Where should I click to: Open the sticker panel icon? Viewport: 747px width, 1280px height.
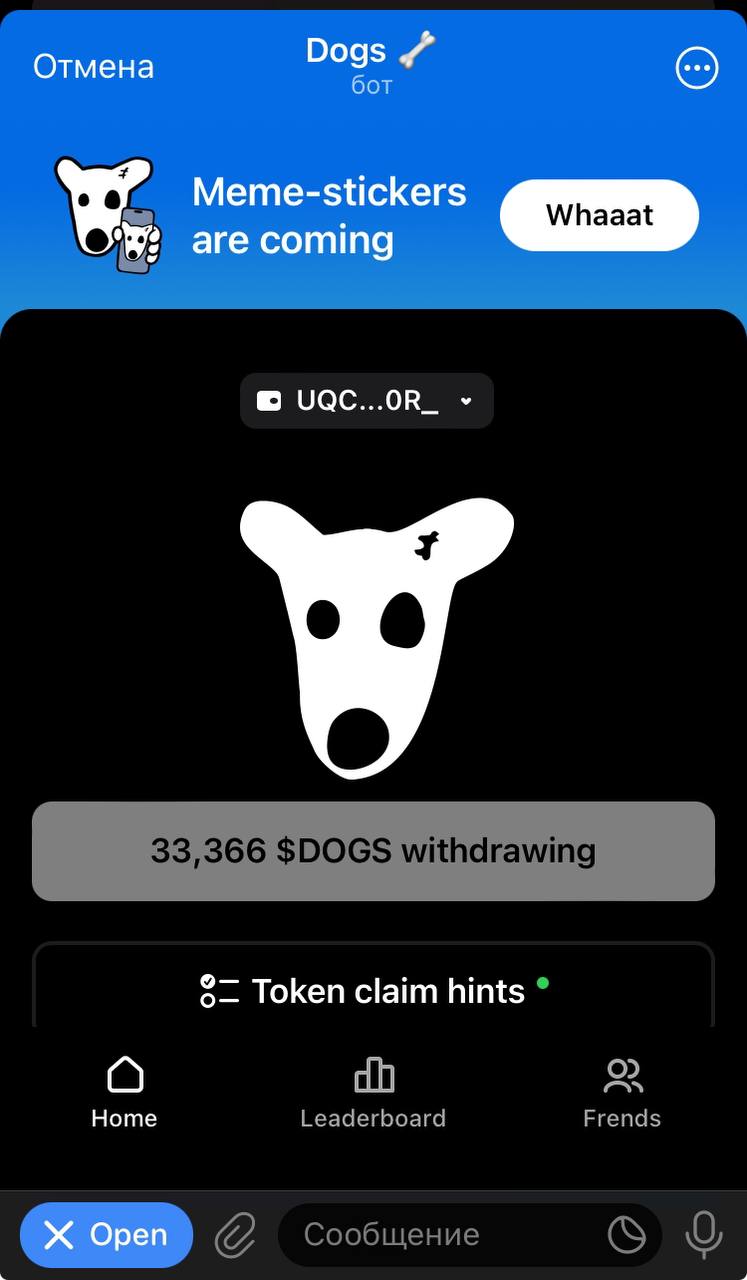[627, 1236]
